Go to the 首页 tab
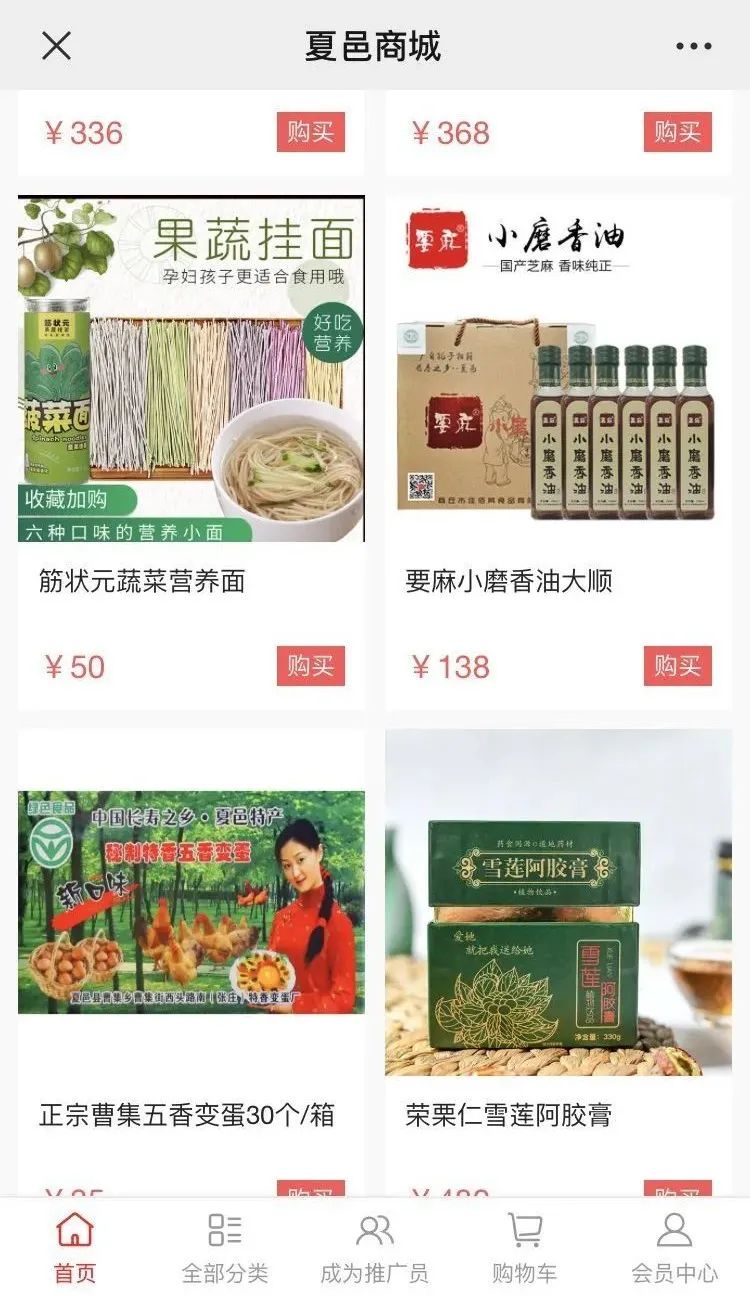 75,1248
